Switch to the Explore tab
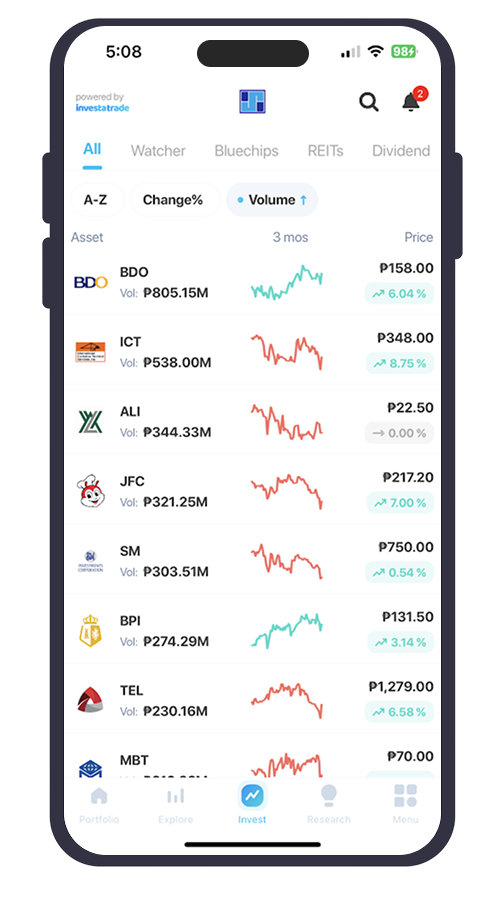490x897 pixels. 176,804
